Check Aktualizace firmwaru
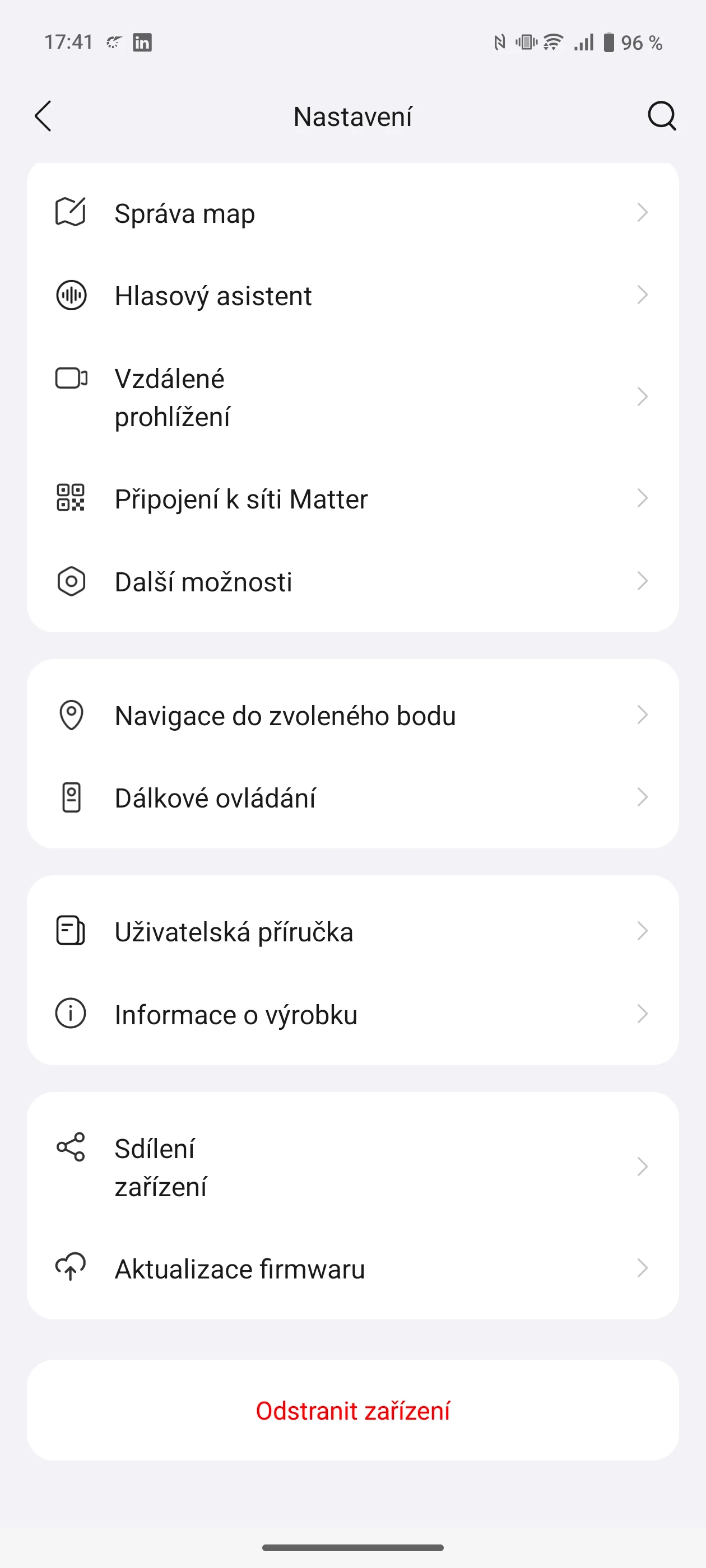The width and height of the screenshot is (706, 1568). pyautogui.click(x=352, y=1268)
